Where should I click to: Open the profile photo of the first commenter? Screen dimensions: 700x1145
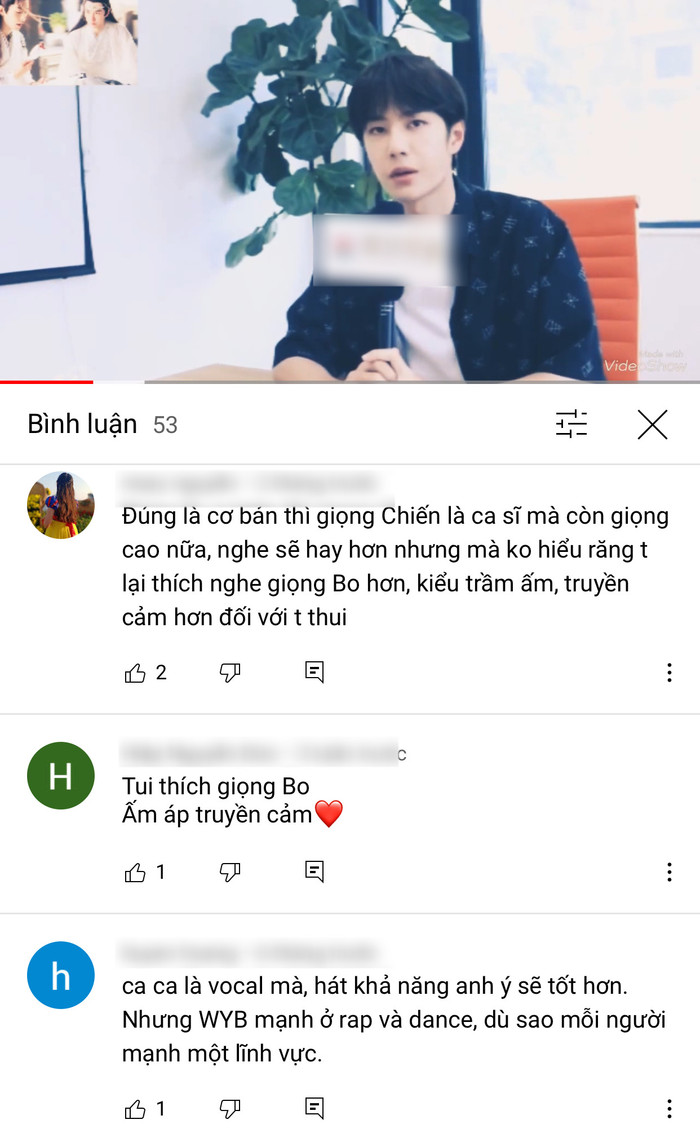(x=61, y=505)
